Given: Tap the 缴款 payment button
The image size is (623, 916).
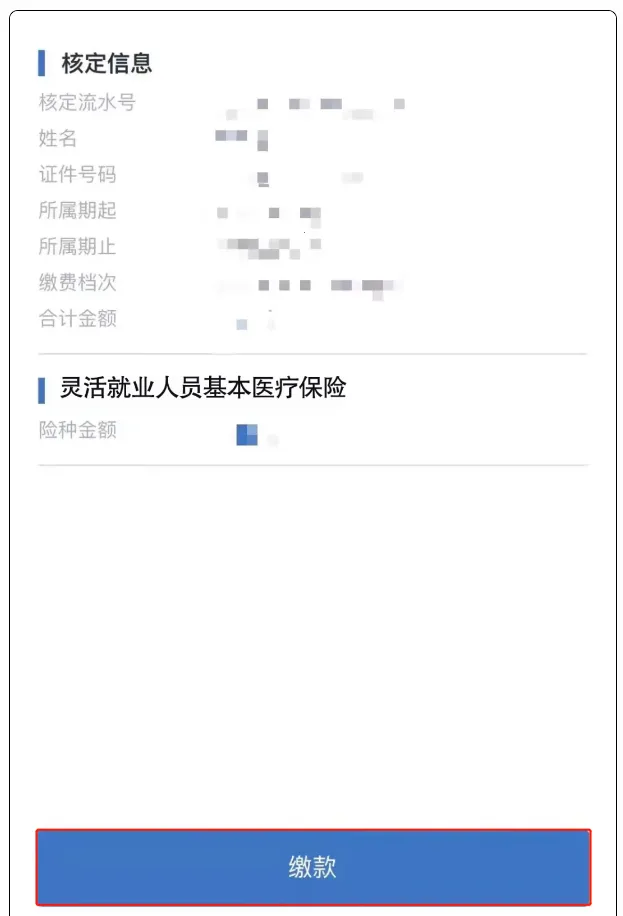Looking at the screenshot, I should [313, 867].
